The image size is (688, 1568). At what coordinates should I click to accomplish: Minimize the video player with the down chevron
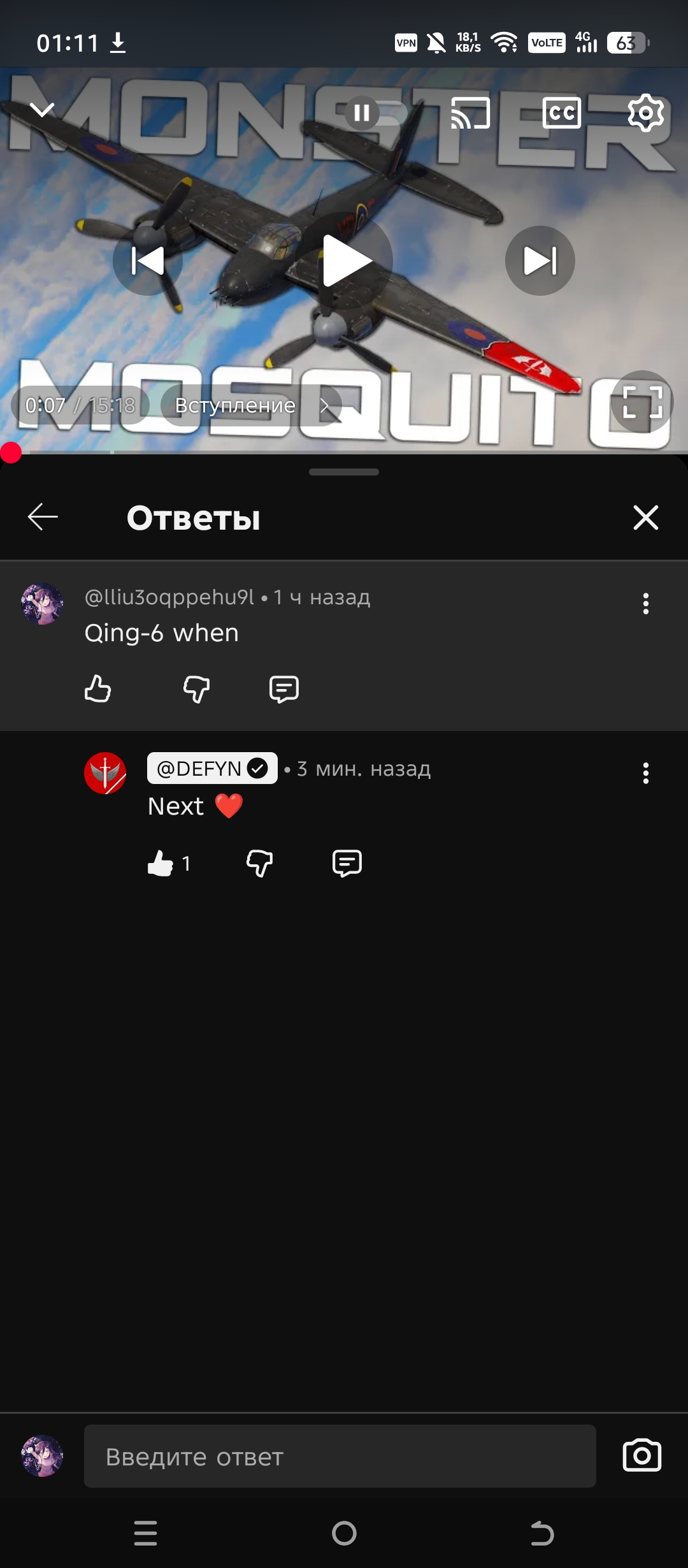coord(42,110)
